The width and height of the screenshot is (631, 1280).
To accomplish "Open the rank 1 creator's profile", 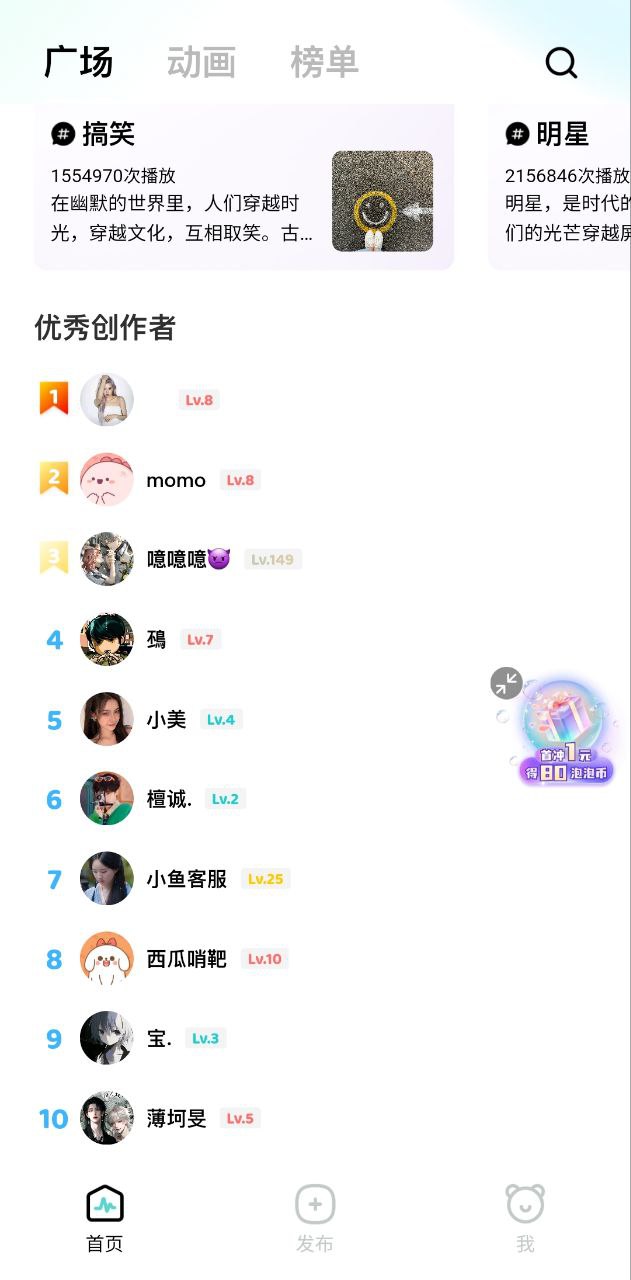I will pos(107,400).
